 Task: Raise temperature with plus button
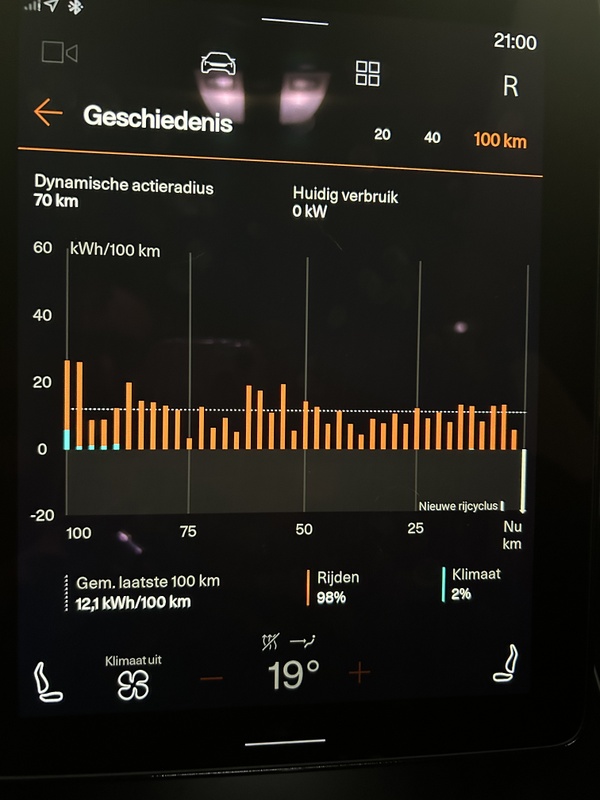click(x=359, y=673)
